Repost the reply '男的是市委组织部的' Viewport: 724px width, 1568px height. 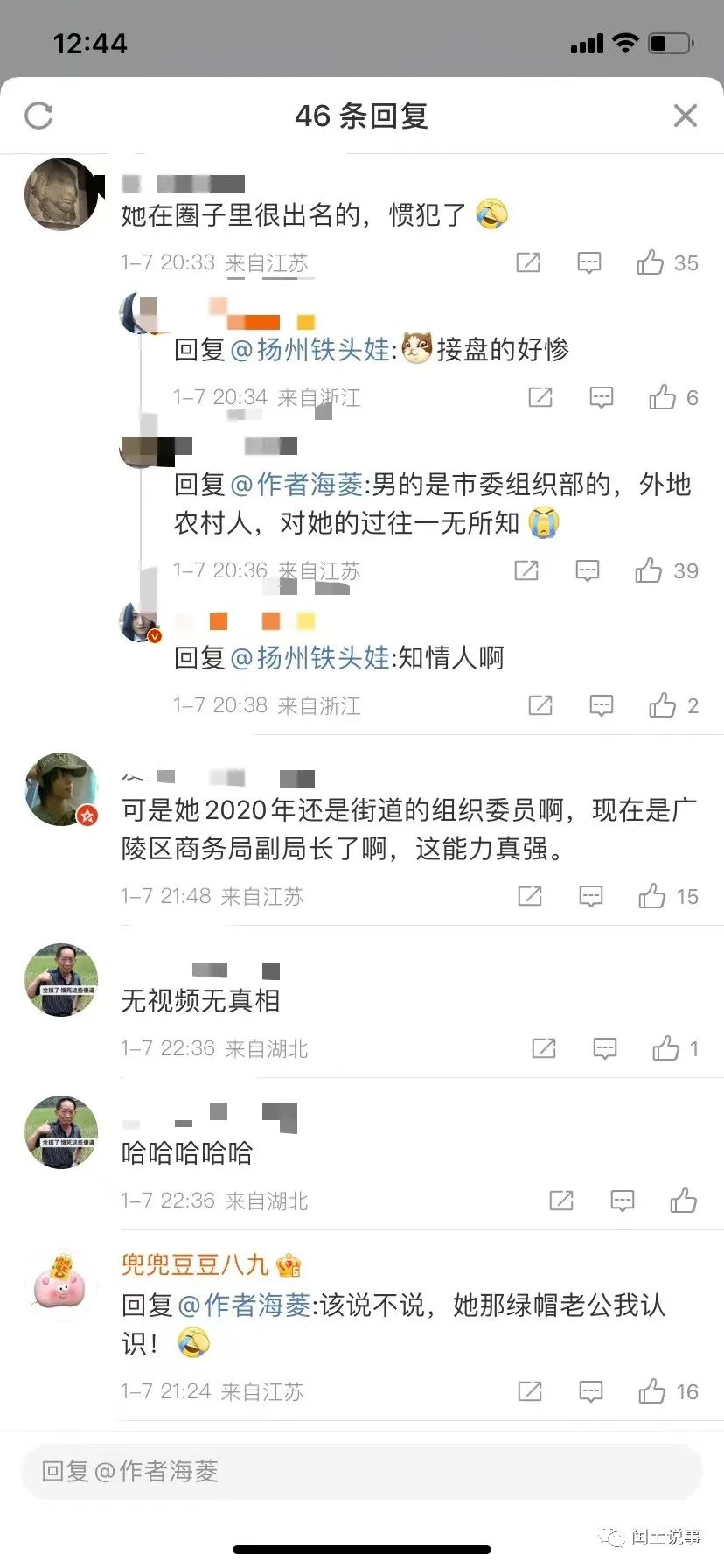(526, 570)
